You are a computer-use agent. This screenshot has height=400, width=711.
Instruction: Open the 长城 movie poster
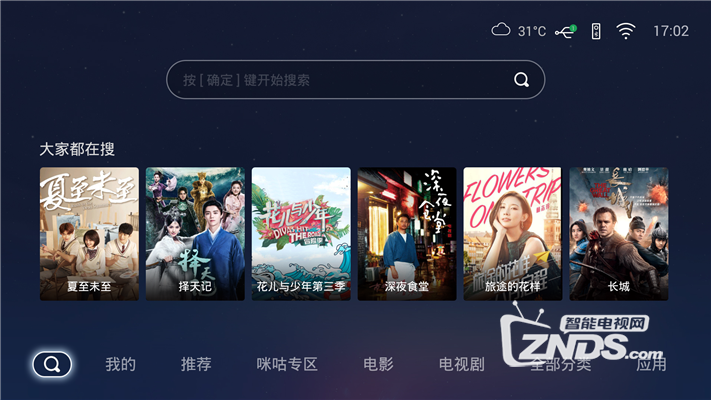click(619, 233)
